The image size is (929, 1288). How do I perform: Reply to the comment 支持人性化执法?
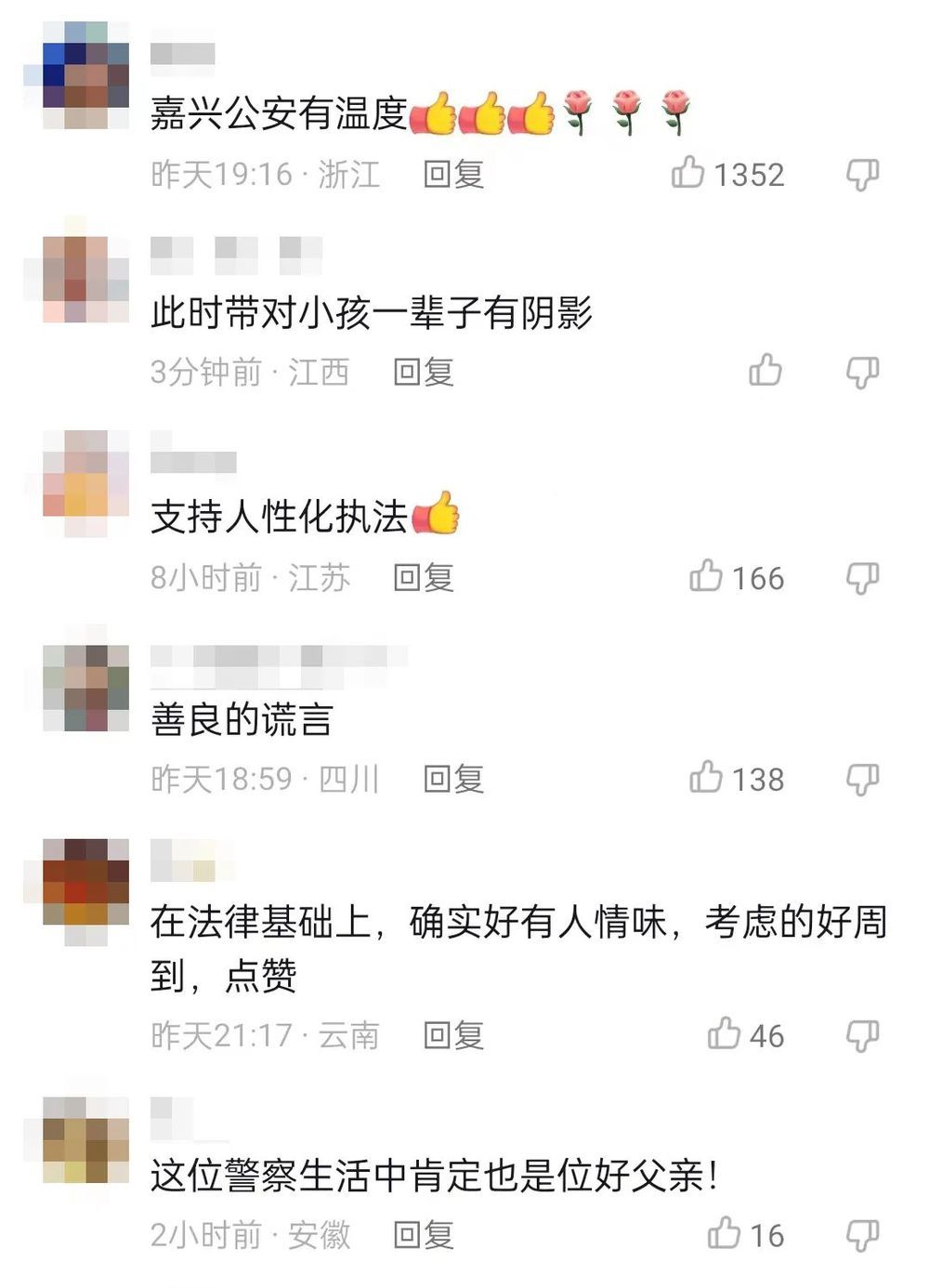point(424,578)
